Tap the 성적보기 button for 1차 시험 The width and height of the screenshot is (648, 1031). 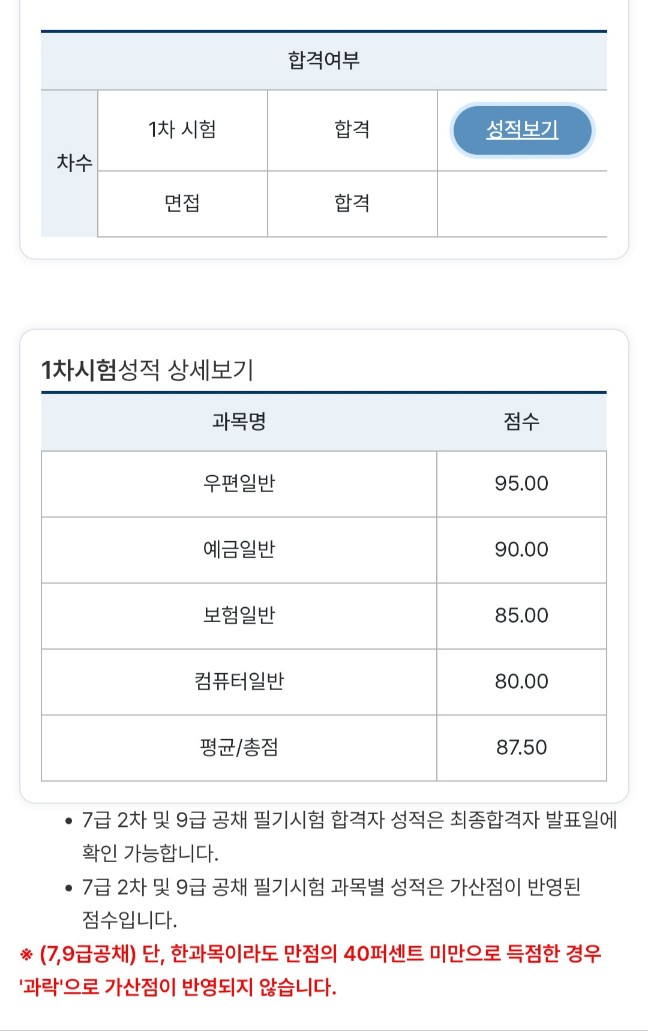click(522, 130)
